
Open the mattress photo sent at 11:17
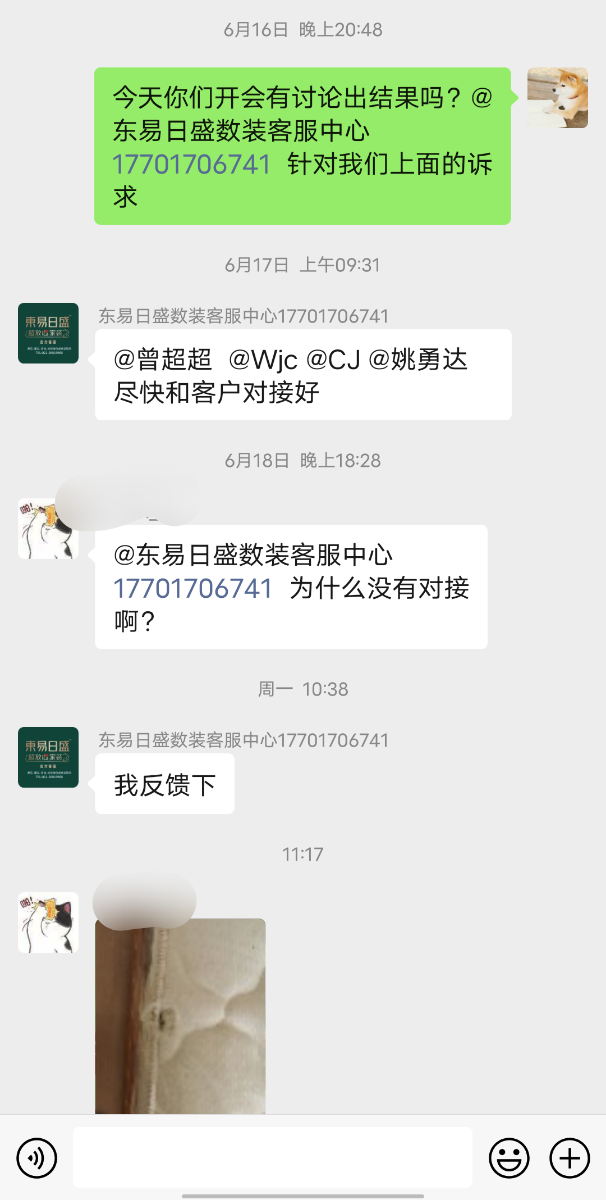pyautogui.click(x=180, y=1015)
